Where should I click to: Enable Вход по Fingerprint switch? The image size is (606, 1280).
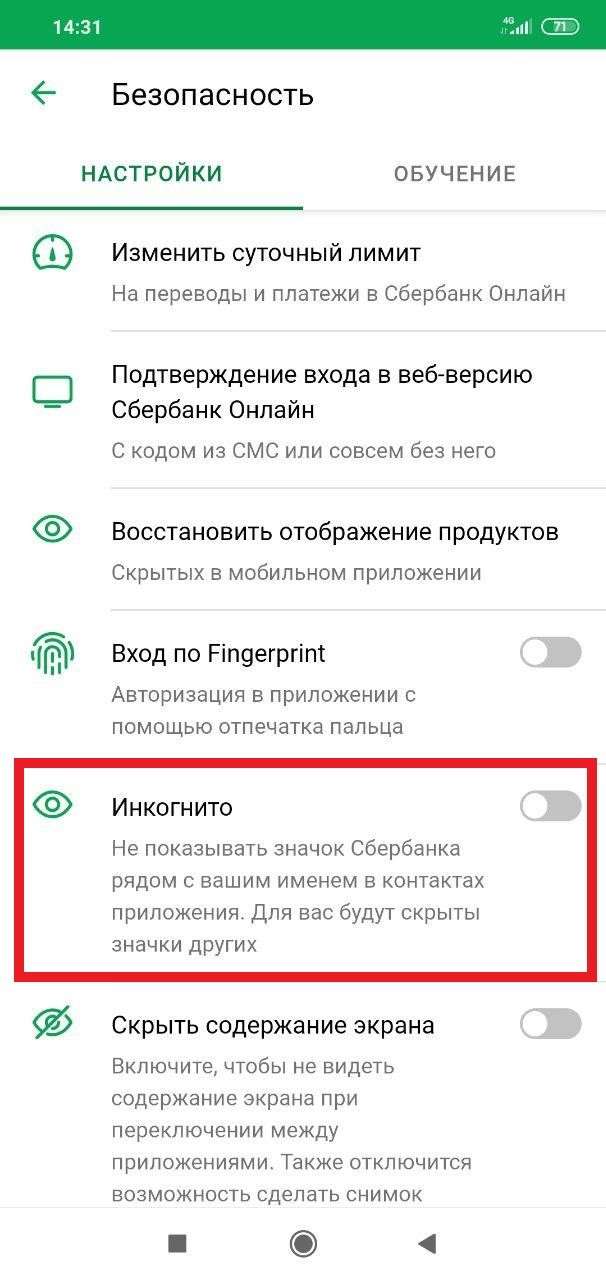550,653
